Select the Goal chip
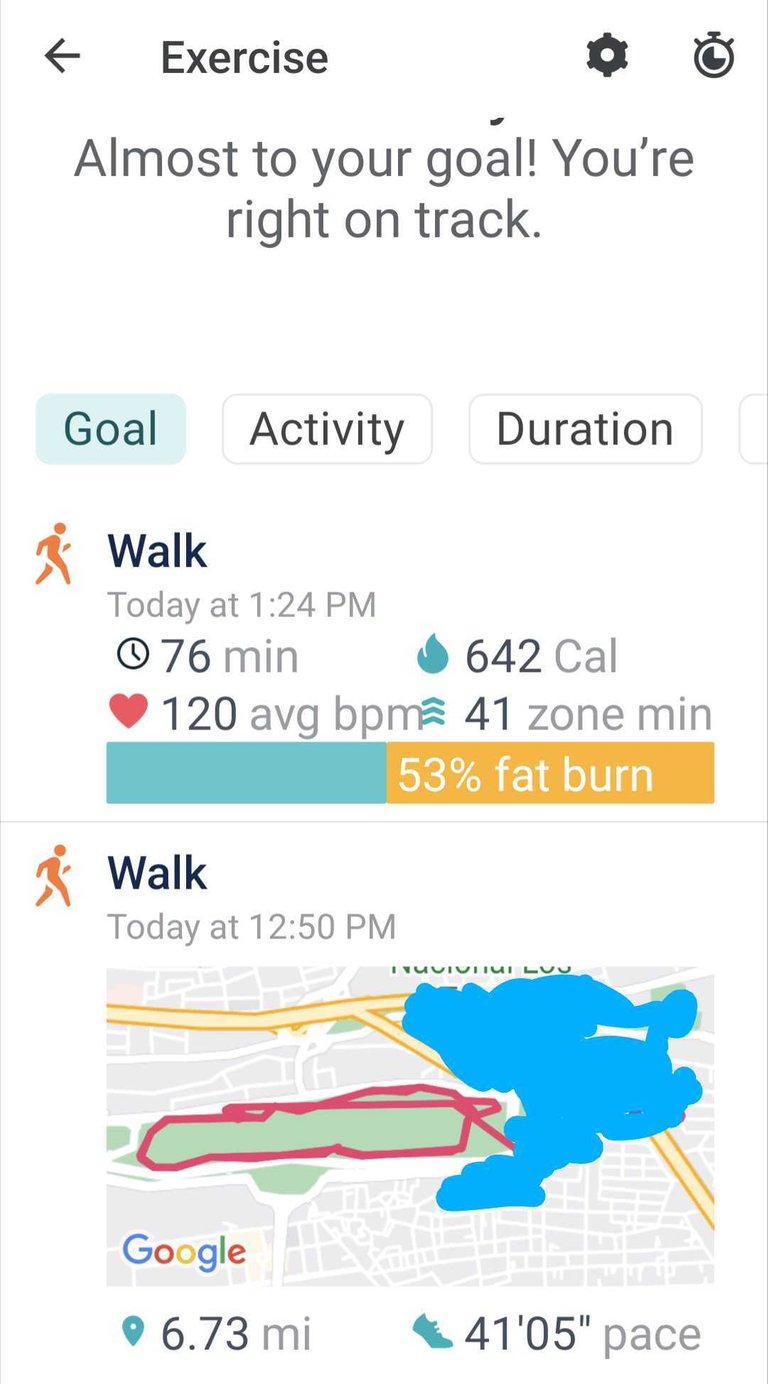 click(x=111, y=429)
